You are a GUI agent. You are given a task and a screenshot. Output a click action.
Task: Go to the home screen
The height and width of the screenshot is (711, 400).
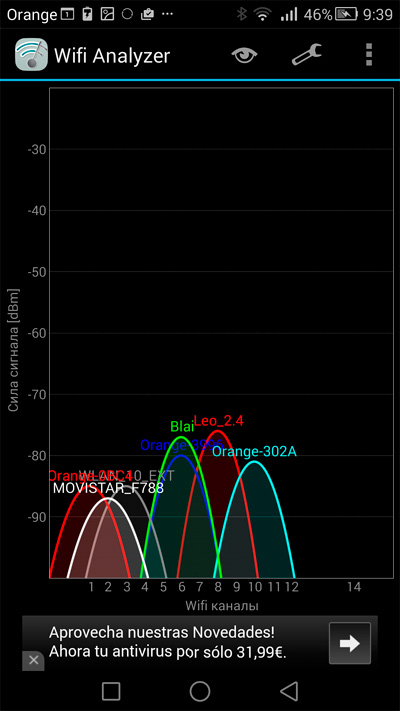[200, 691]
